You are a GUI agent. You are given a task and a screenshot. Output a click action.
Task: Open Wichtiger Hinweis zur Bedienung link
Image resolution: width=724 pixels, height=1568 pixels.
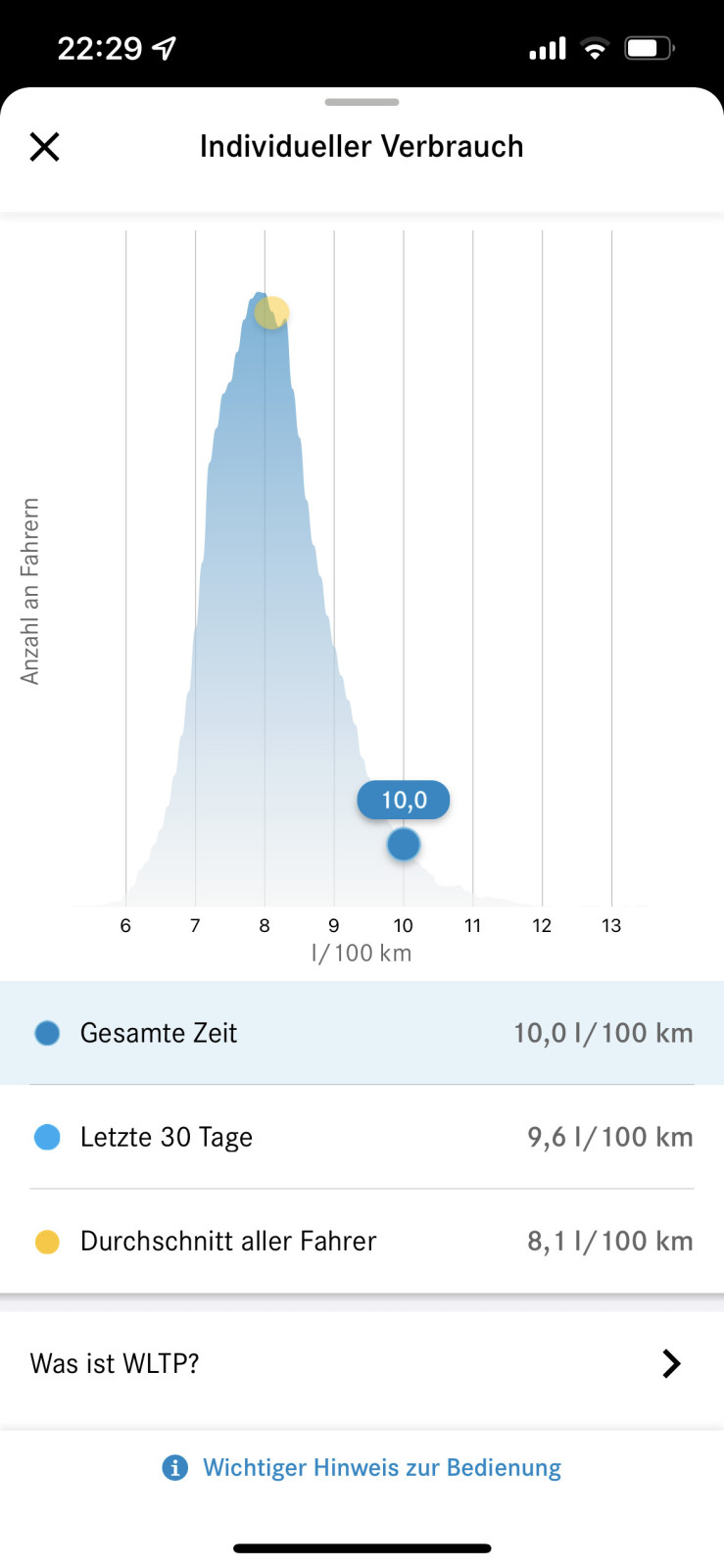pyautogui.click(x=380, y=1467)
